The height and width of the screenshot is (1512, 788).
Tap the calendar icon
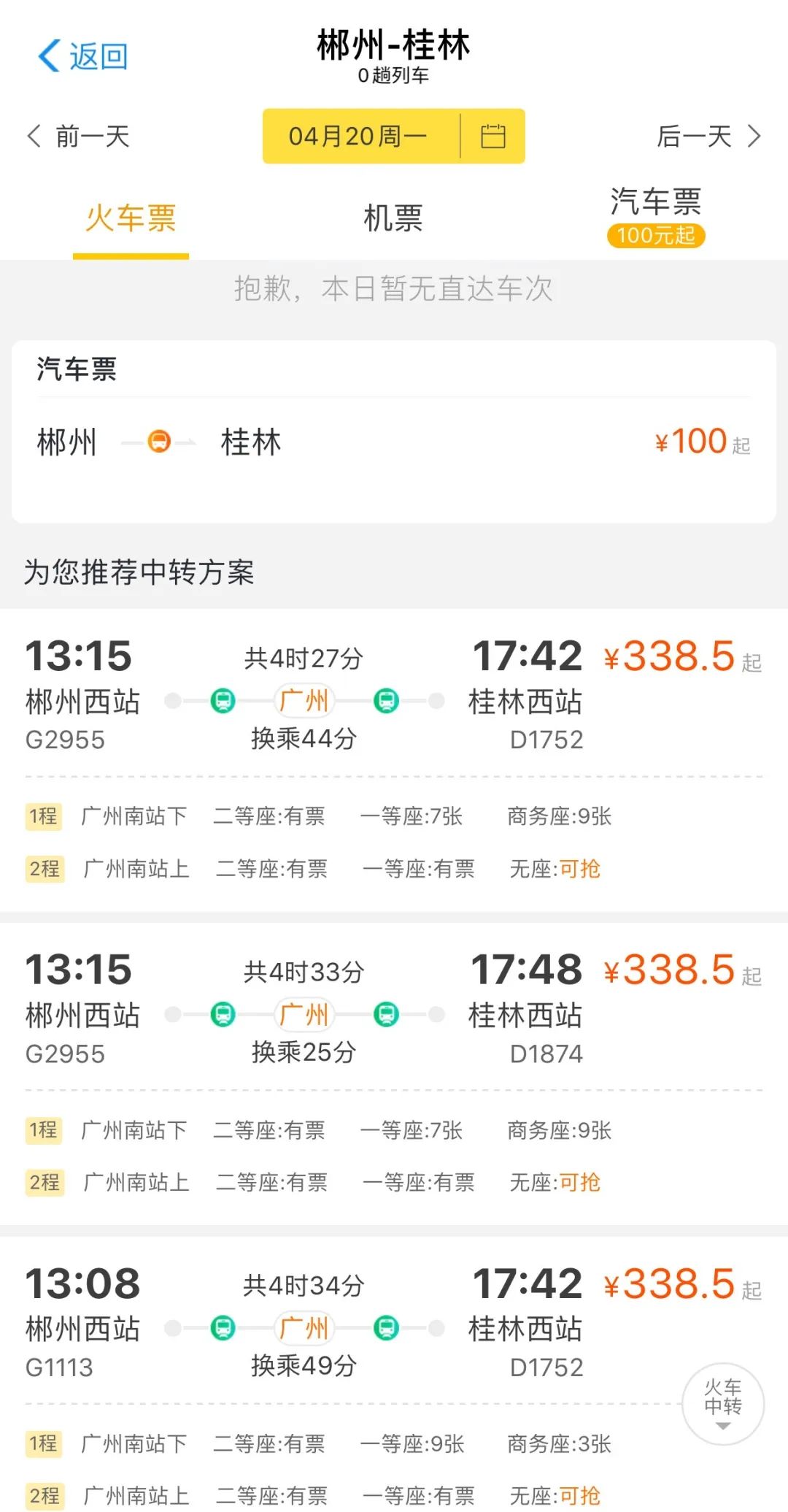point(493,137)
